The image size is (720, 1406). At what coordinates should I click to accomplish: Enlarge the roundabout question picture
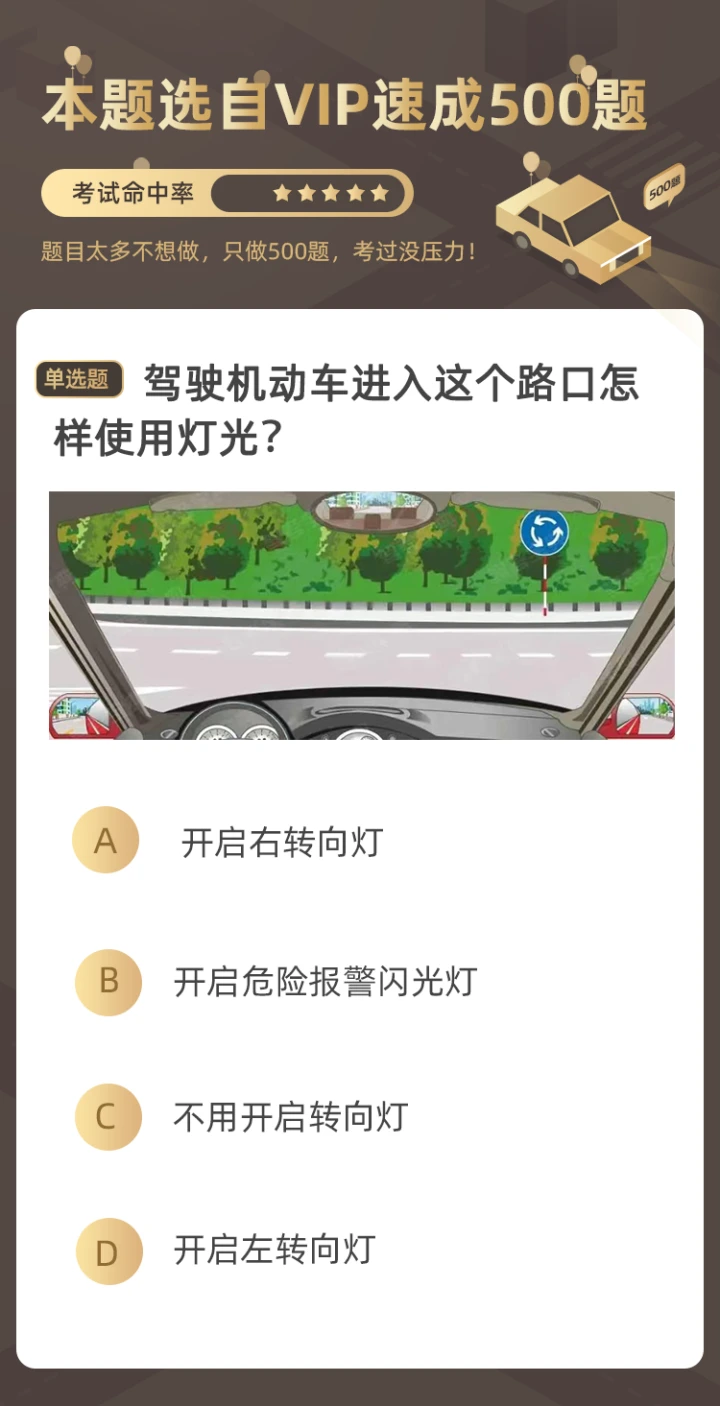(361, 615)
